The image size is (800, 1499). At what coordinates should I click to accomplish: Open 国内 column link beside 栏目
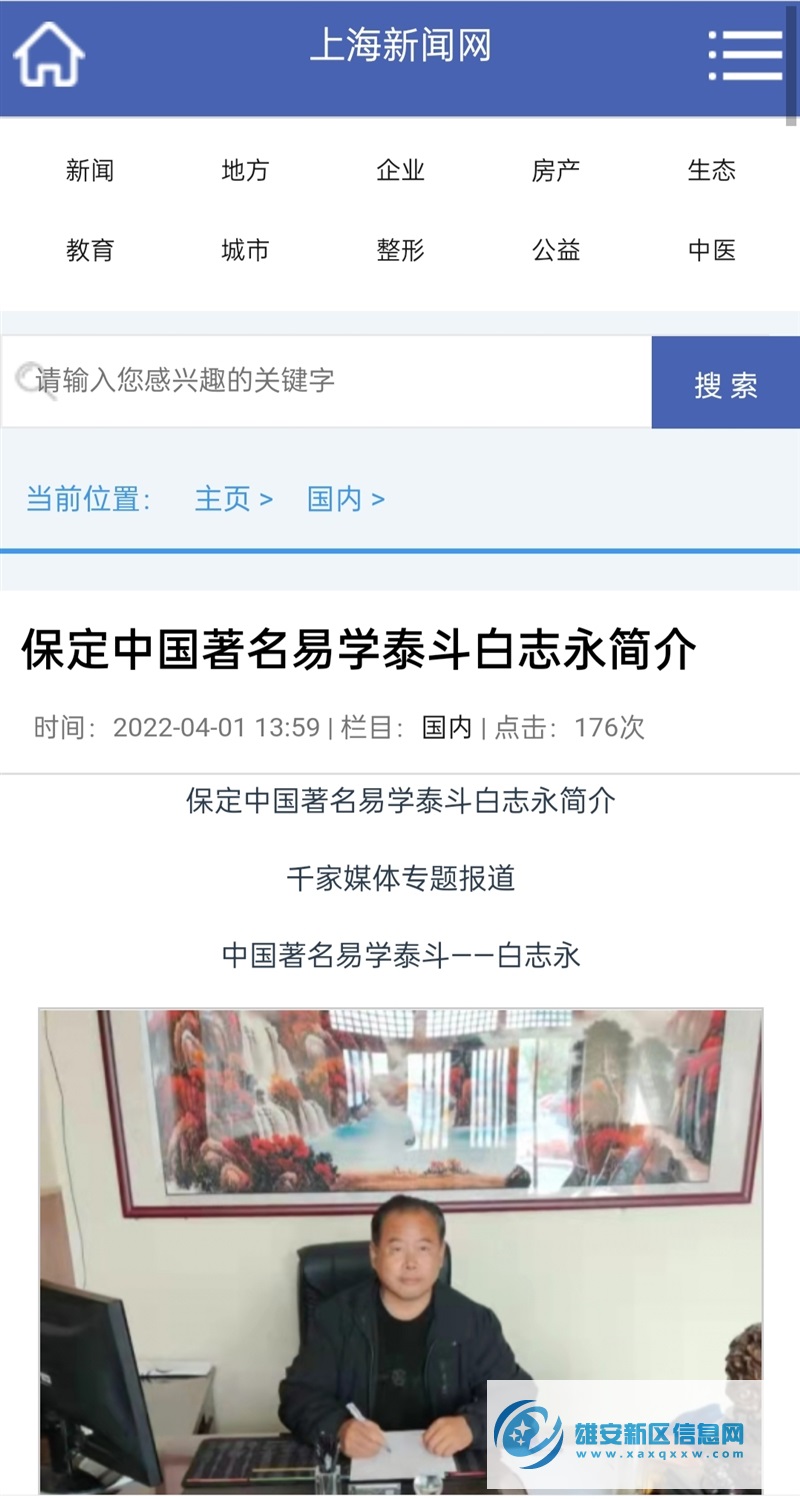[447, 727]
